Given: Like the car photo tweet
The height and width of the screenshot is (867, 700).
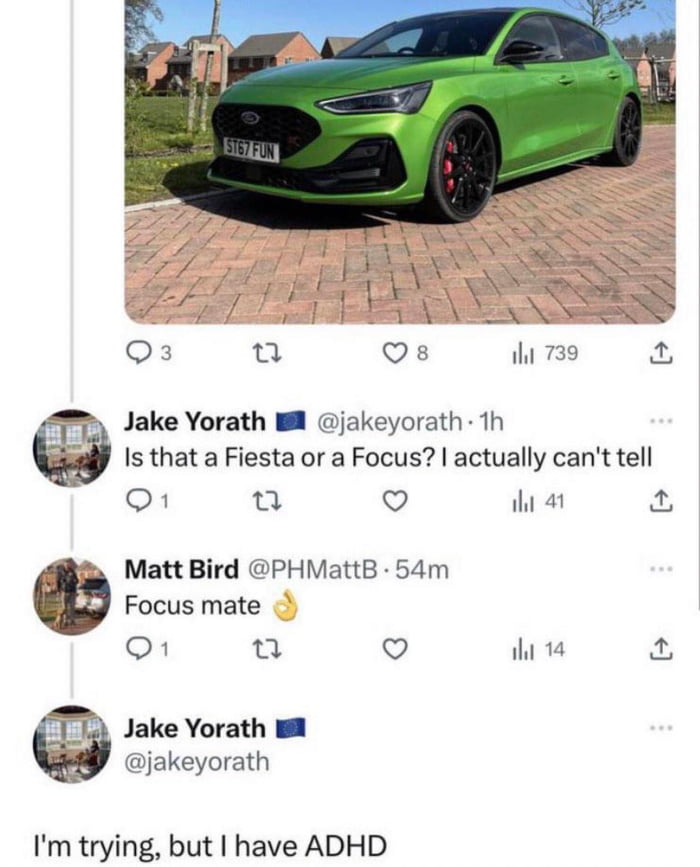Looking at the screenshot, I should pos(396,353).
